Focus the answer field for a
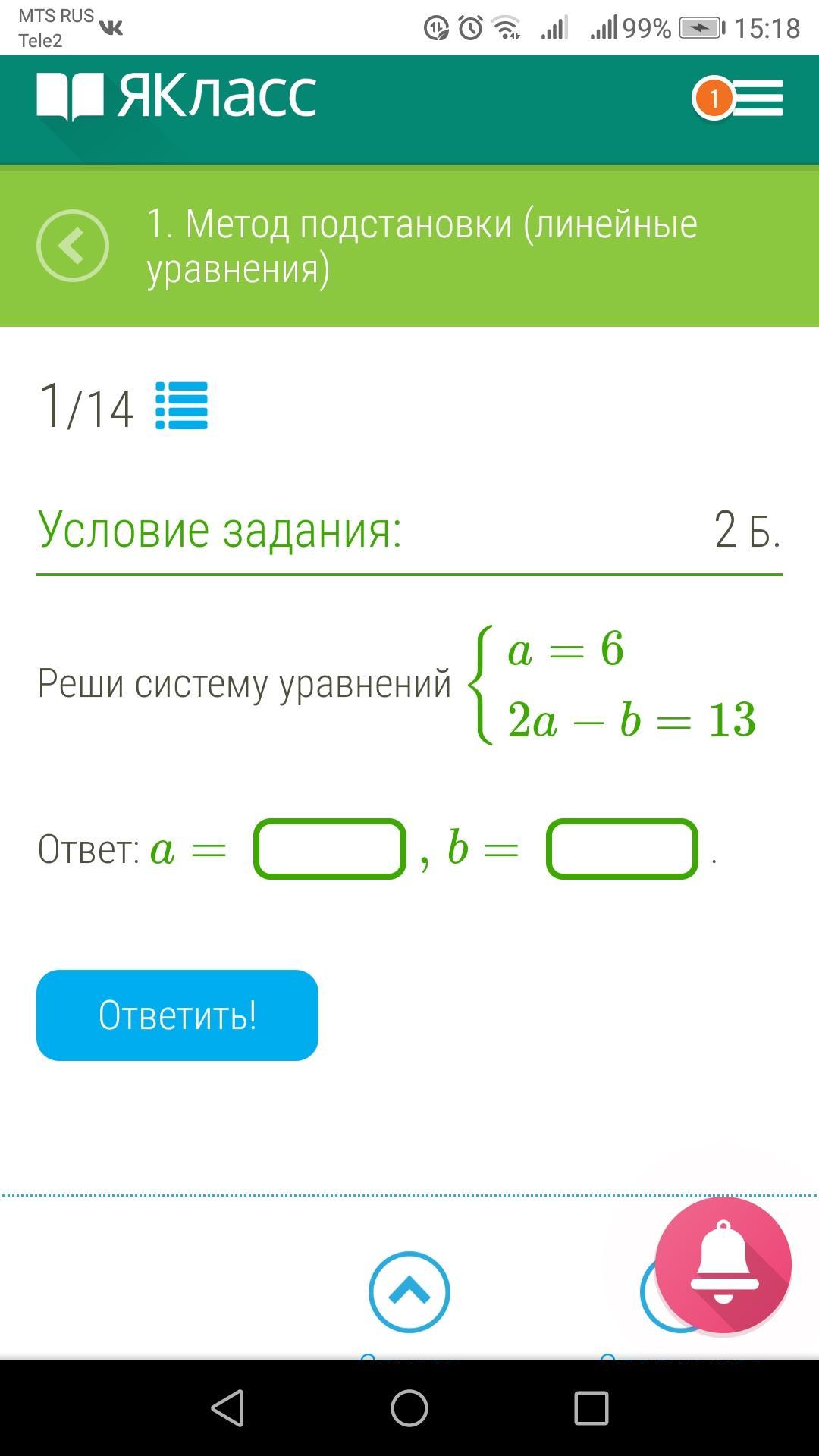Screen dimensions: 819x1456 click(330, 849)
